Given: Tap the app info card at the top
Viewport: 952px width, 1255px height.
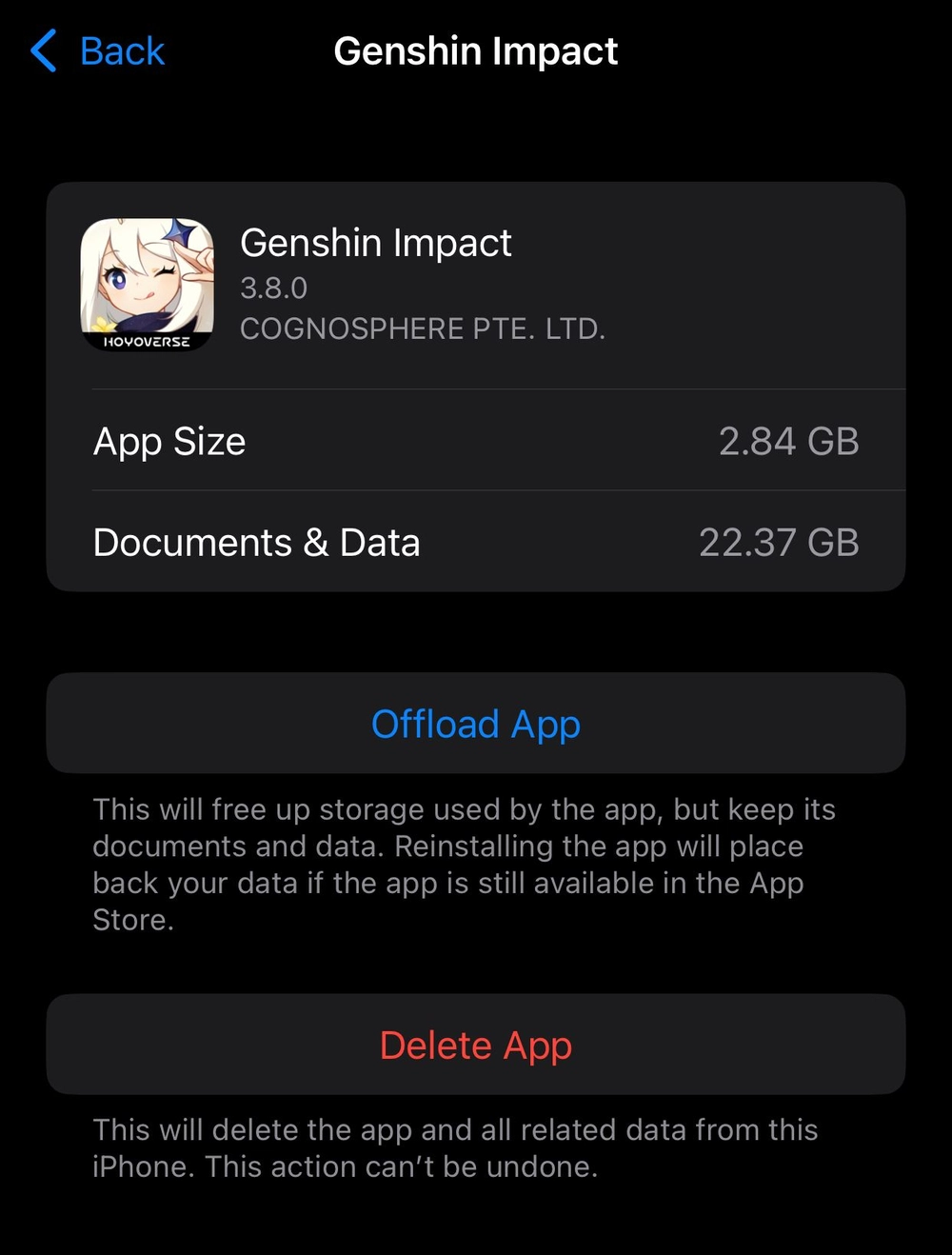Looking at the screenshot, I should pyautogui.click(x=476, y=385).
